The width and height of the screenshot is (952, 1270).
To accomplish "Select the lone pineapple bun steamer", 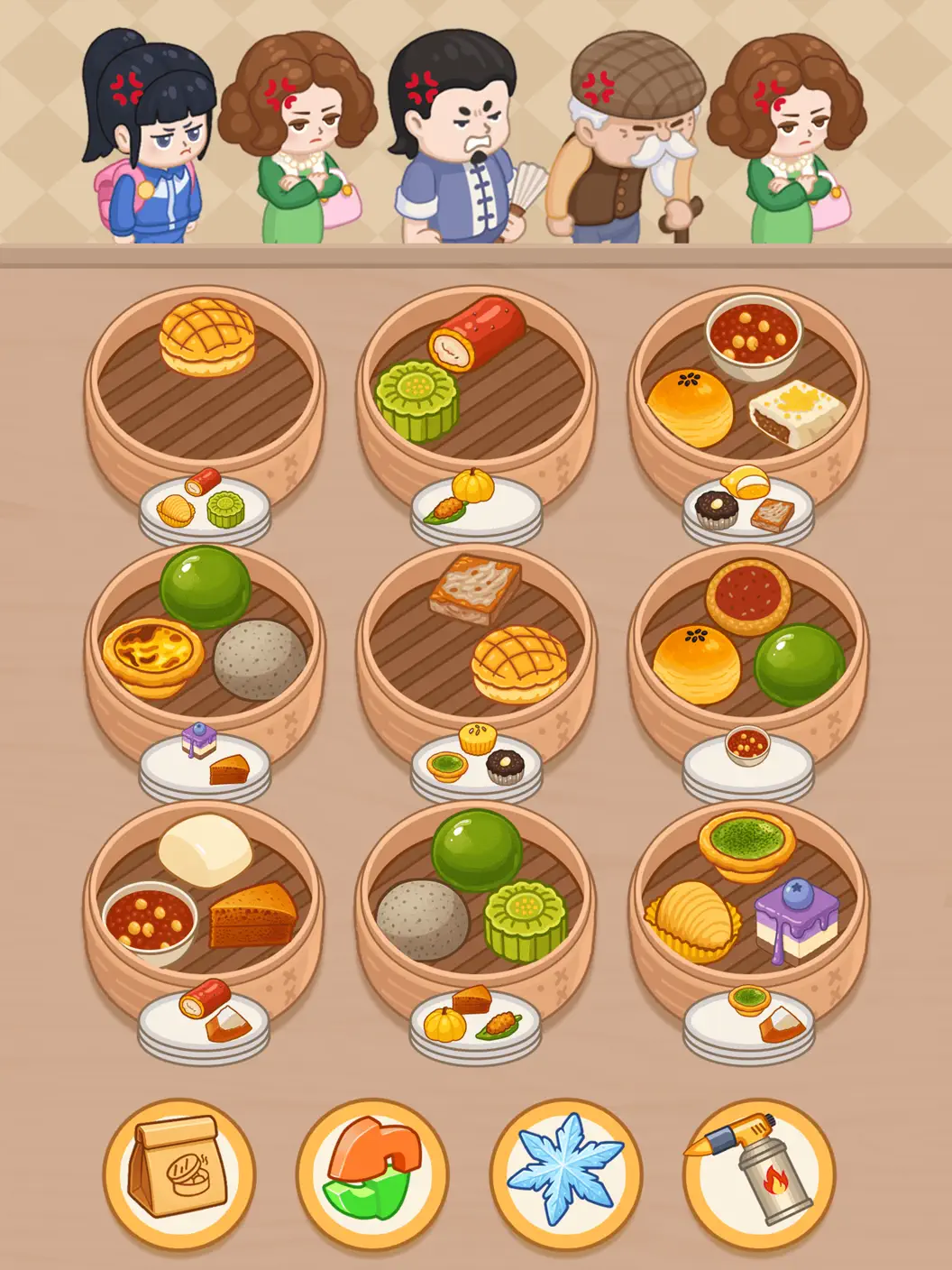I will point(206,339).
